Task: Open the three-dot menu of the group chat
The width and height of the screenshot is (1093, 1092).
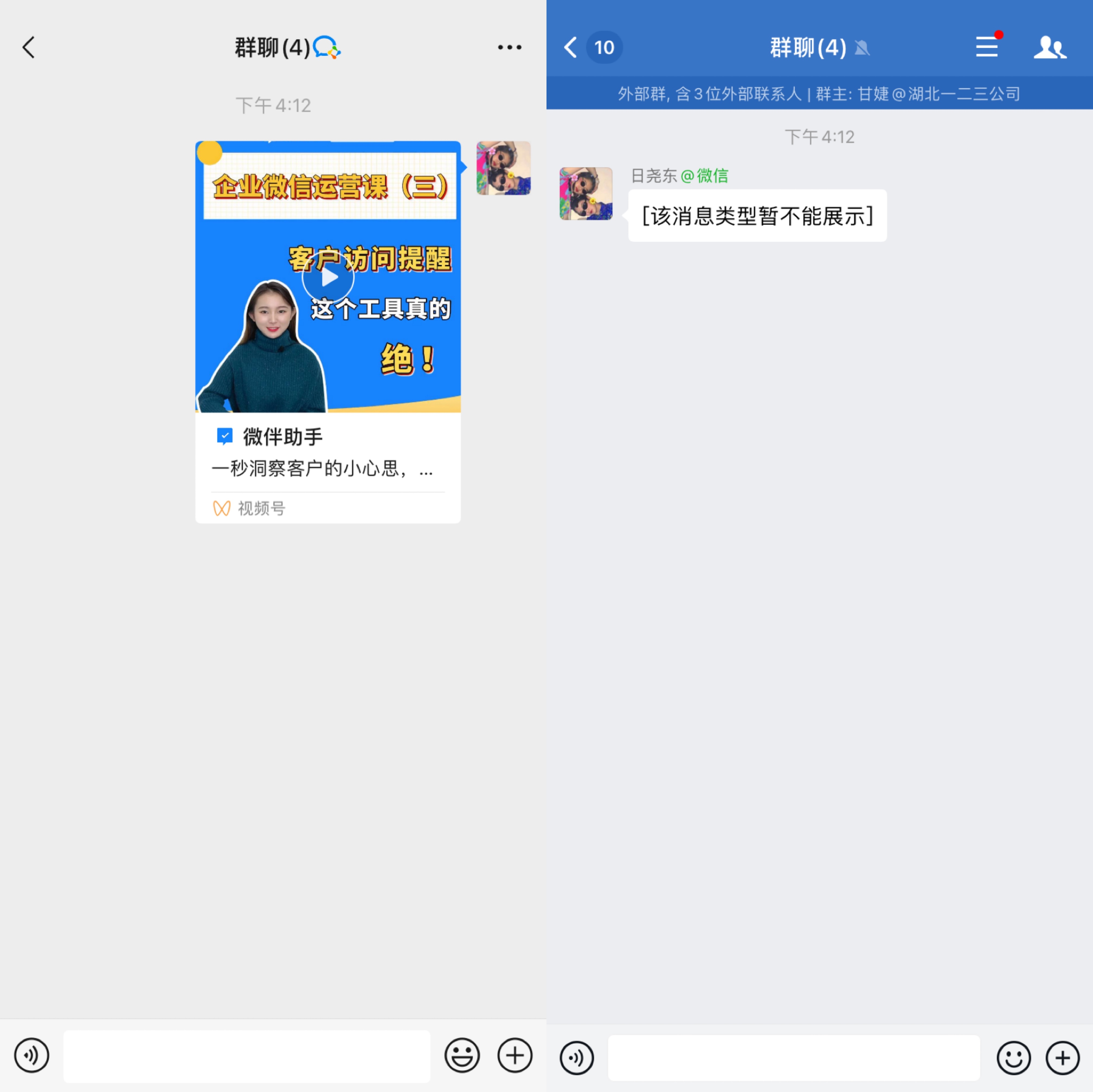Action: point(509,47)
